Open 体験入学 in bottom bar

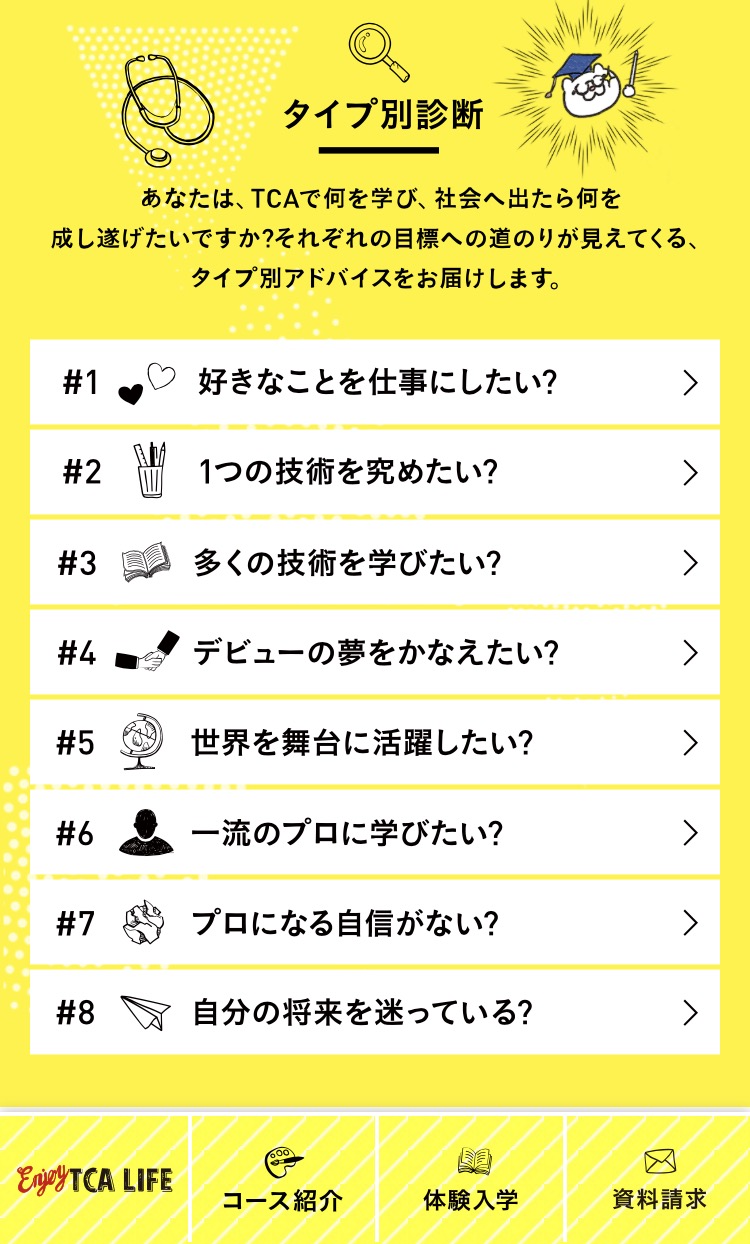(x=470, y=1180)
